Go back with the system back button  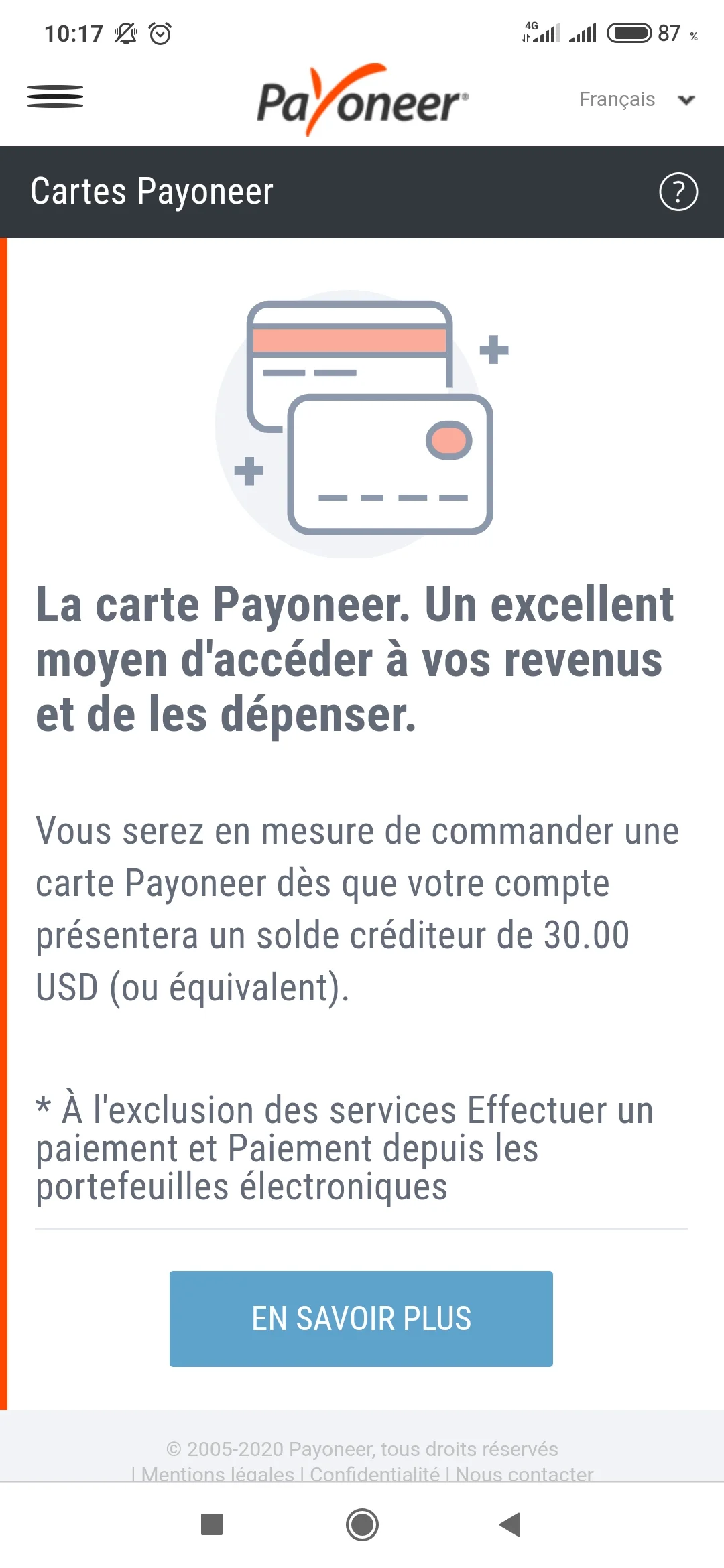(511, 1524)
